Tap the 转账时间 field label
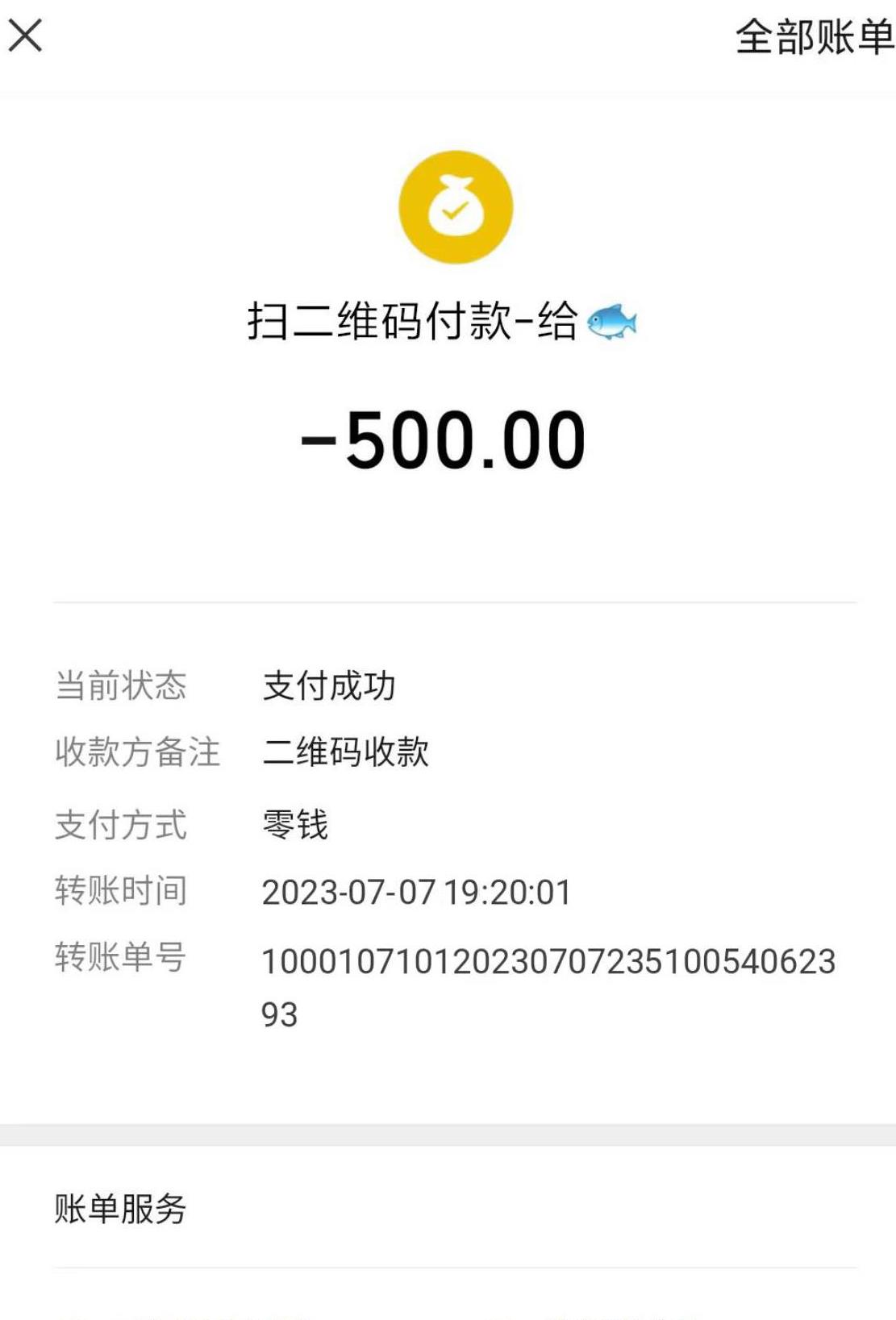The width and height of the screenshot is (896, 1320). coord(121,892)
